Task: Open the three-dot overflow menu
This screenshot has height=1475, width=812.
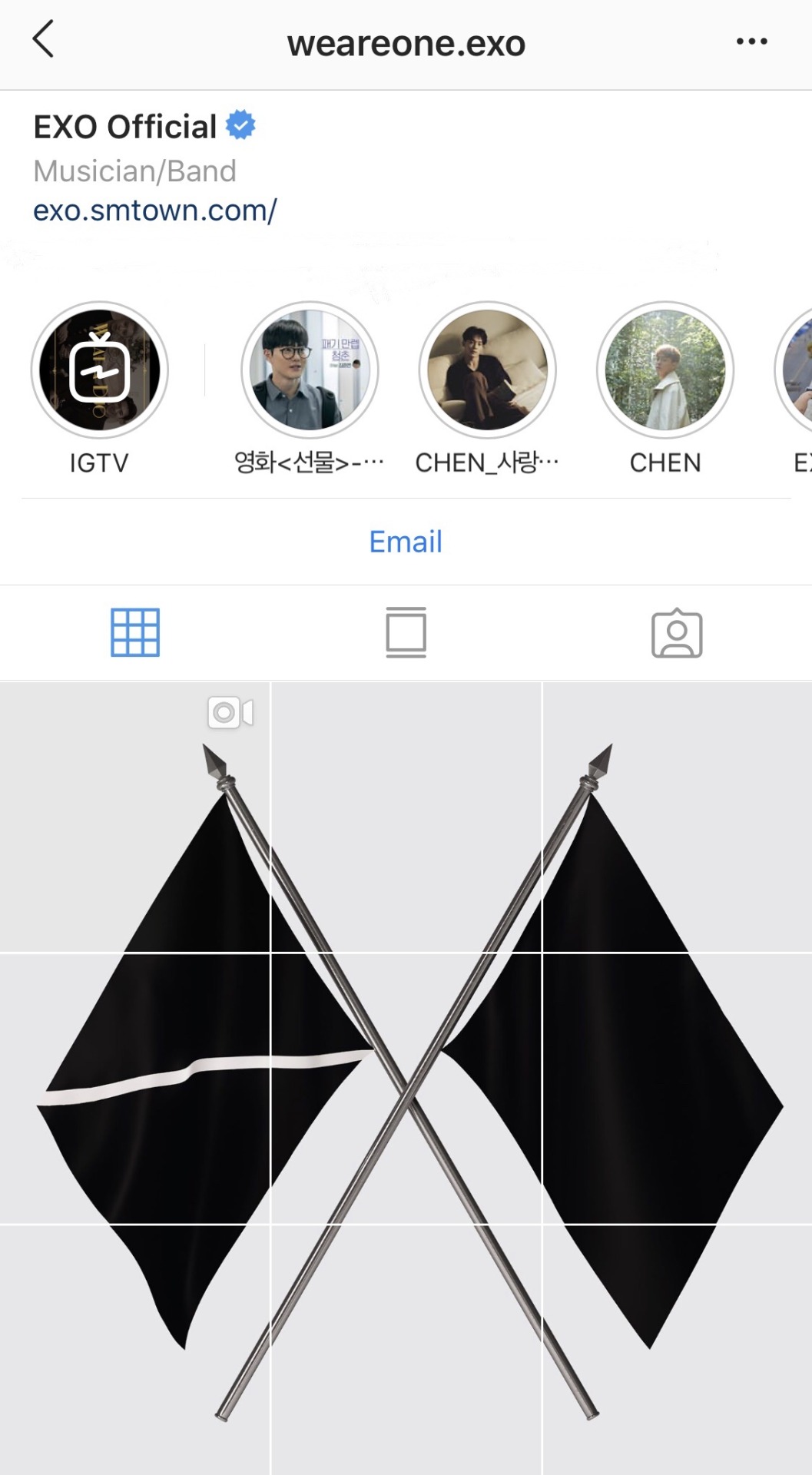Action: (751, 41)
